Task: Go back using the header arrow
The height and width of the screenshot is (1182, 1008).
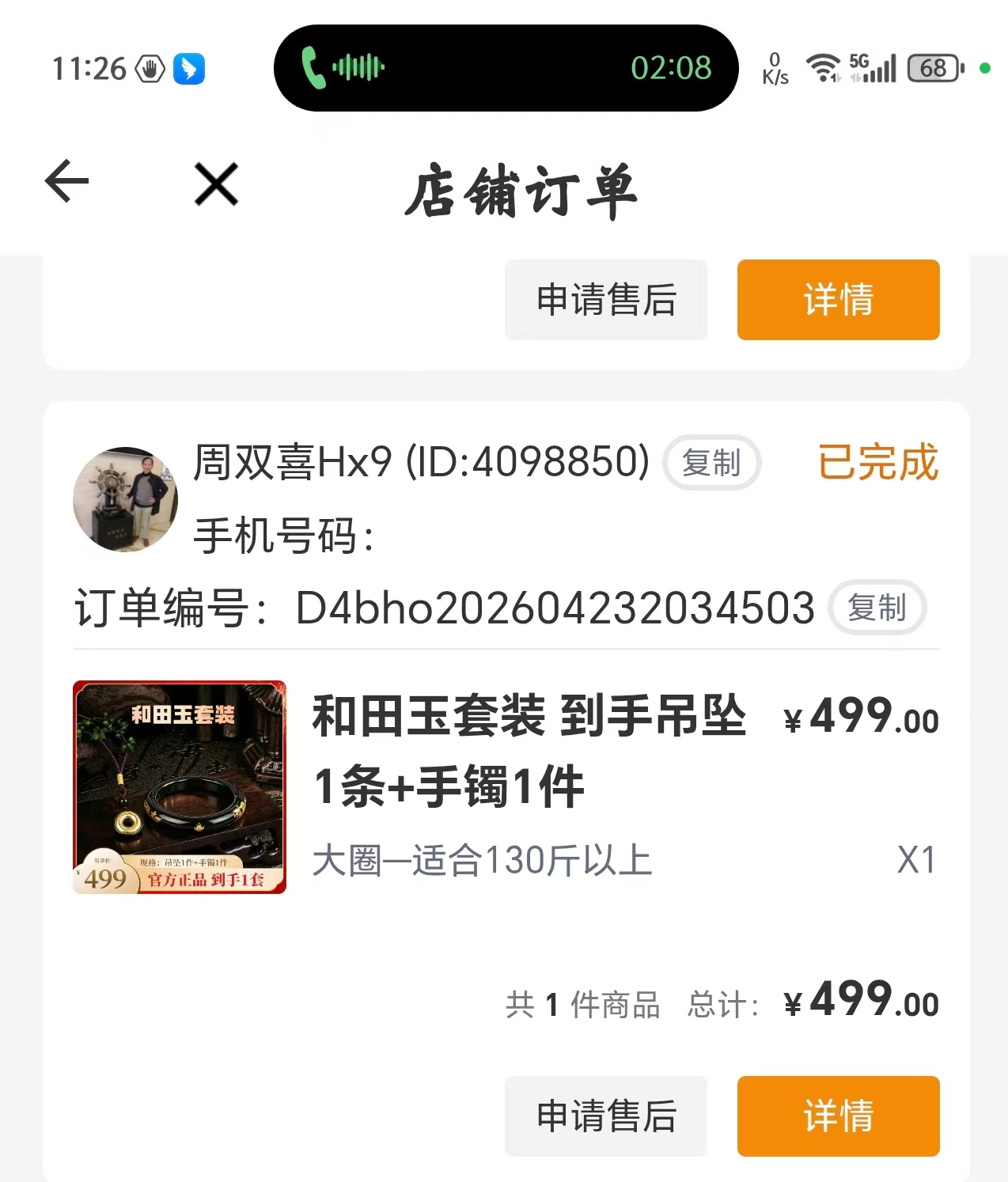Action: 67,182
